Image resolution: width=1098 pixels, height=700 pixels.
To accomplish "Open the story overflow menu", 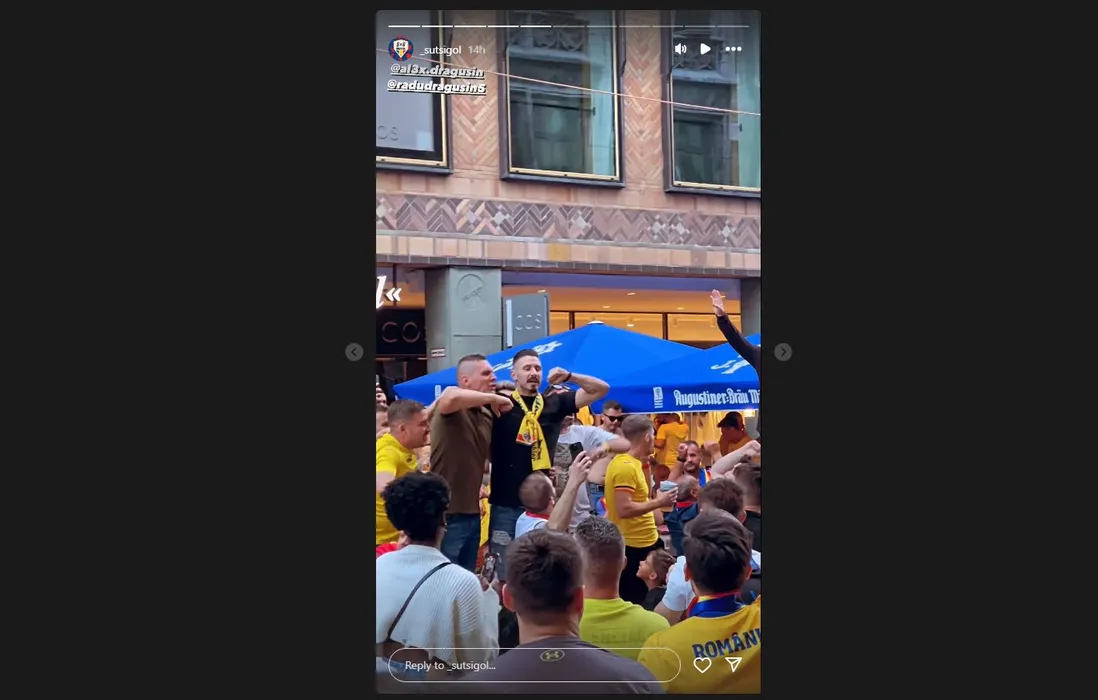I will tap(733, 49).
